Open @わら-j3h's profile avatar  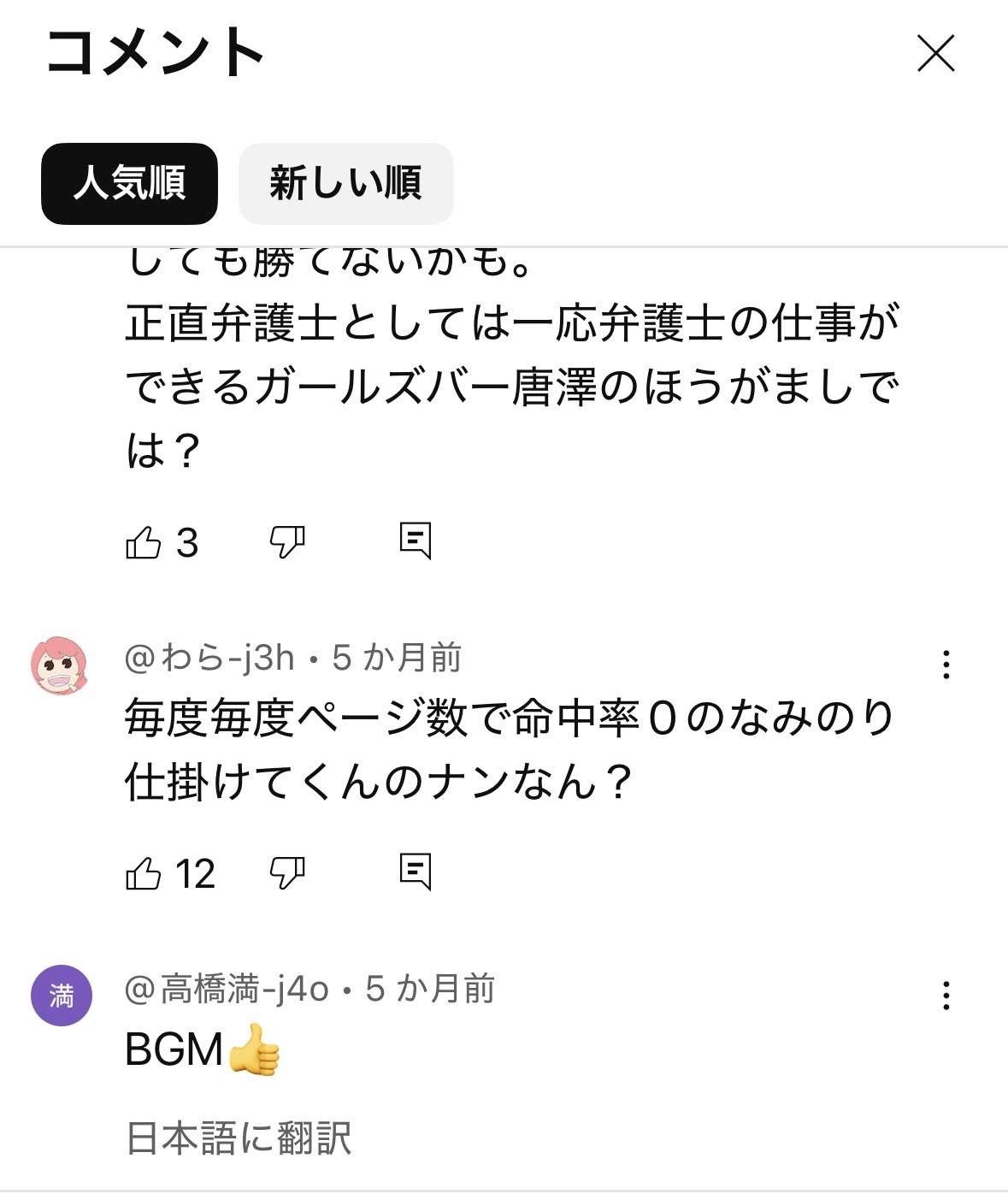[60, 665]
